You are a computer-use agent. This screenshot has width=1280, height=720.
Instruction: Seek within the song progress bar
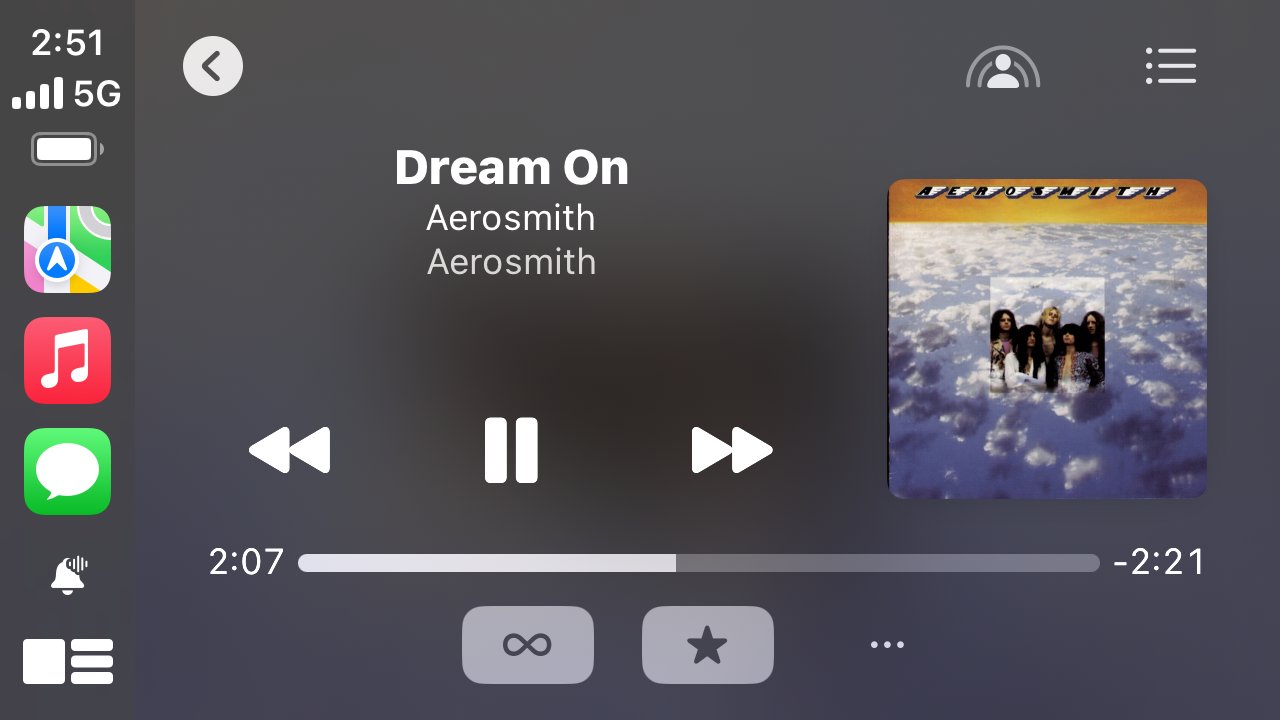pos(698,563)
